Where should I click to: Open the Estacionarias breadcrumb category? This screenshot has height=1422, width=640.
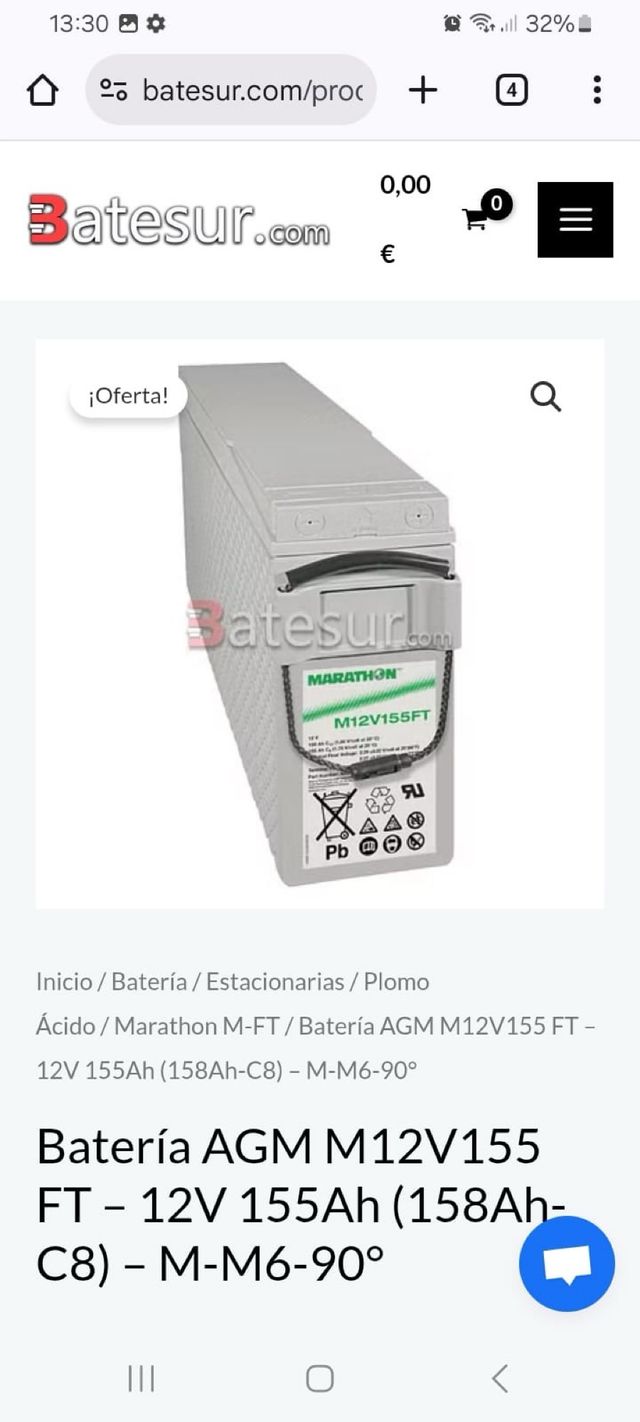point(275,982)
